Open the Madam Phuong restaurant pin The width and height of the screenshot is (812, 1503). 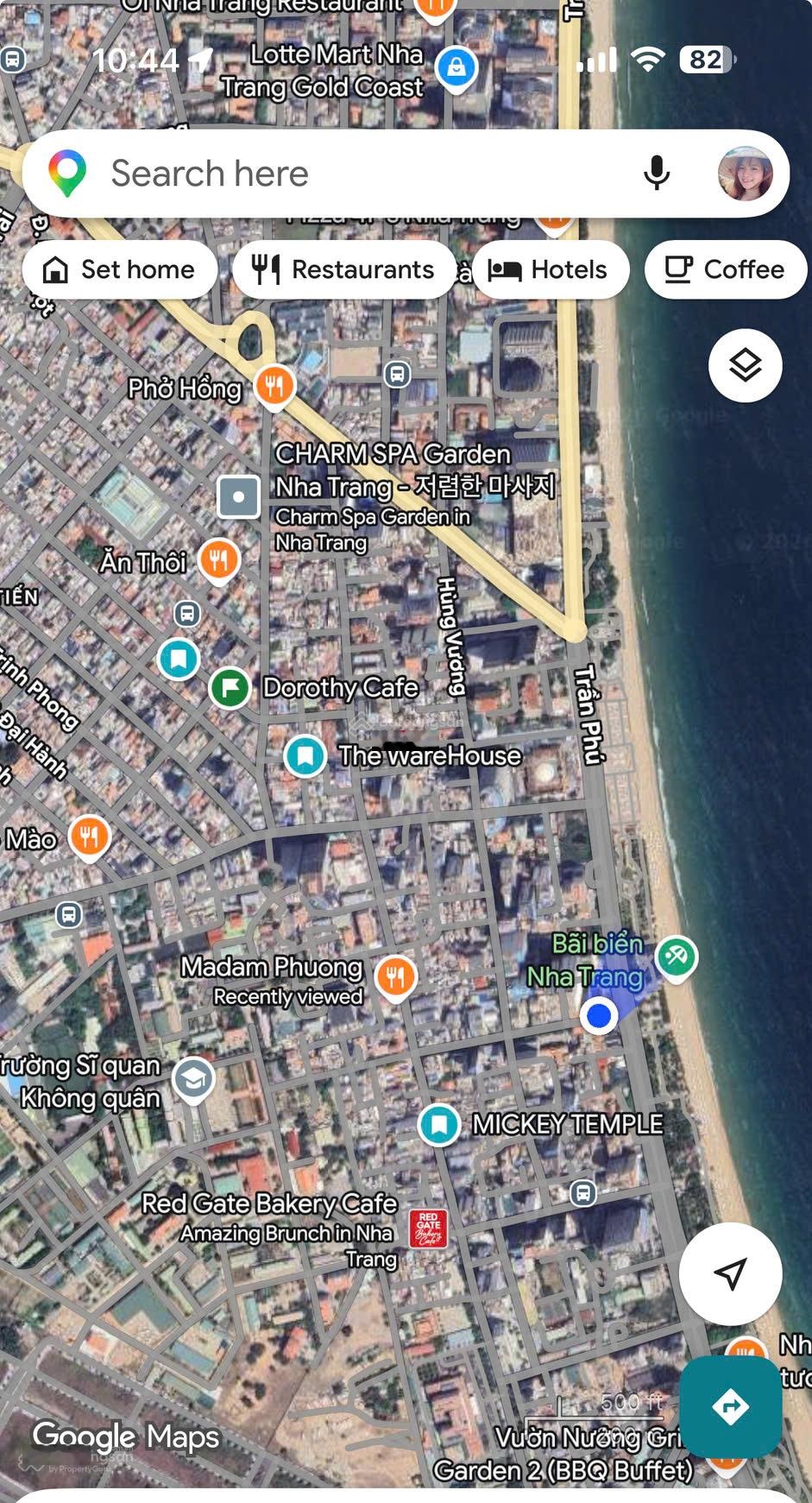(x=396, y=976)
